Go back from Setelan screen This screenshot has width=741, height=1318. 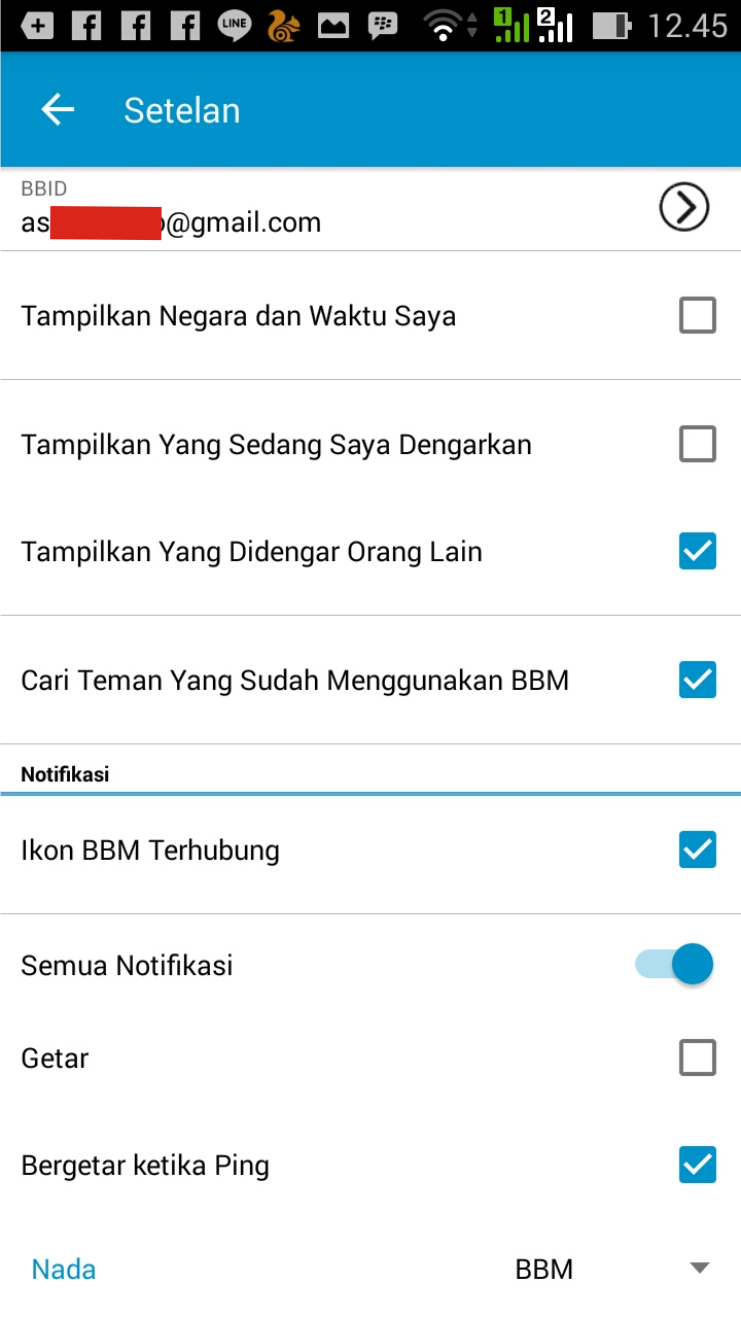[x=58, y=109]
